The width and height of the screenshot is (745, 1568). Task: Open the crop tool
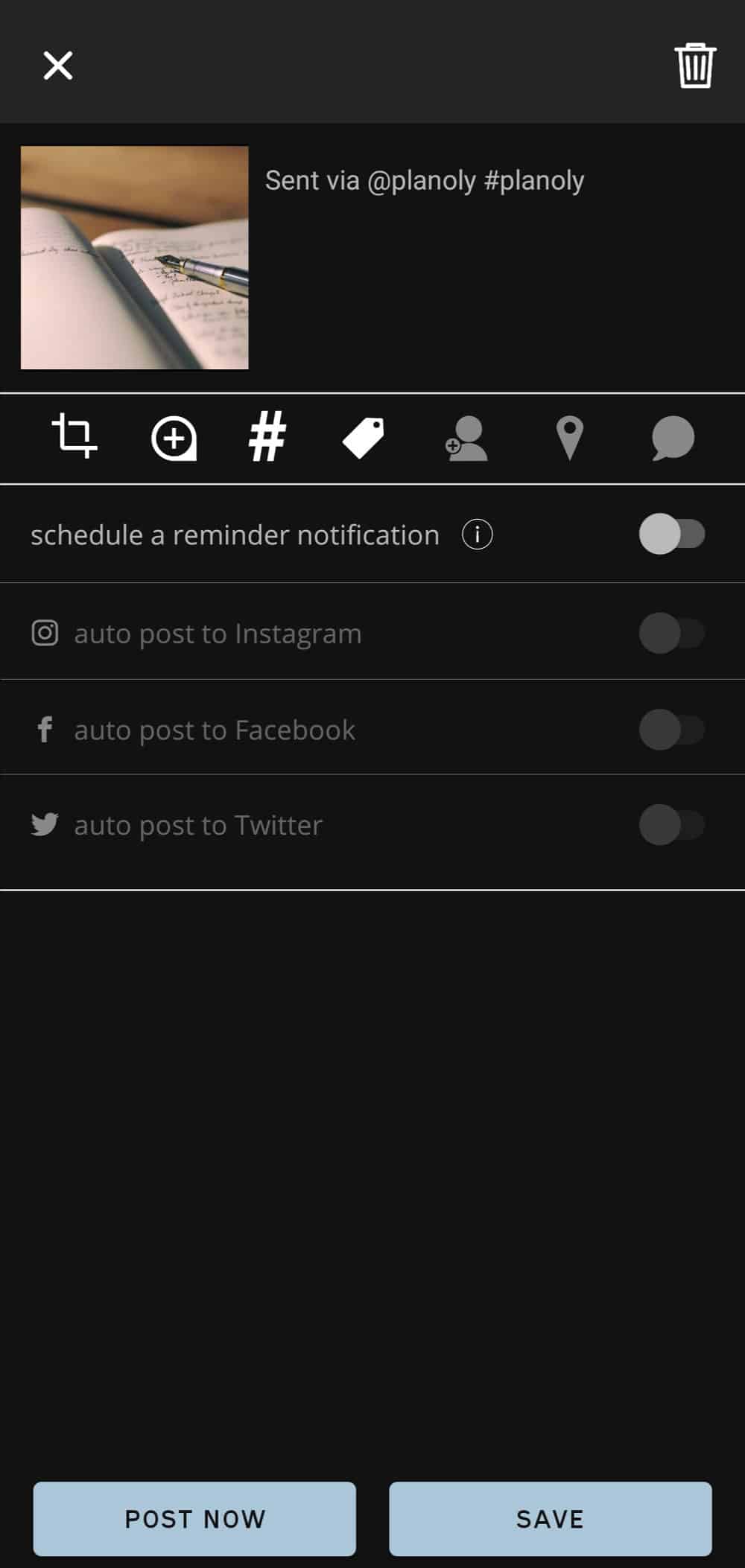click(x=74, y=436)
